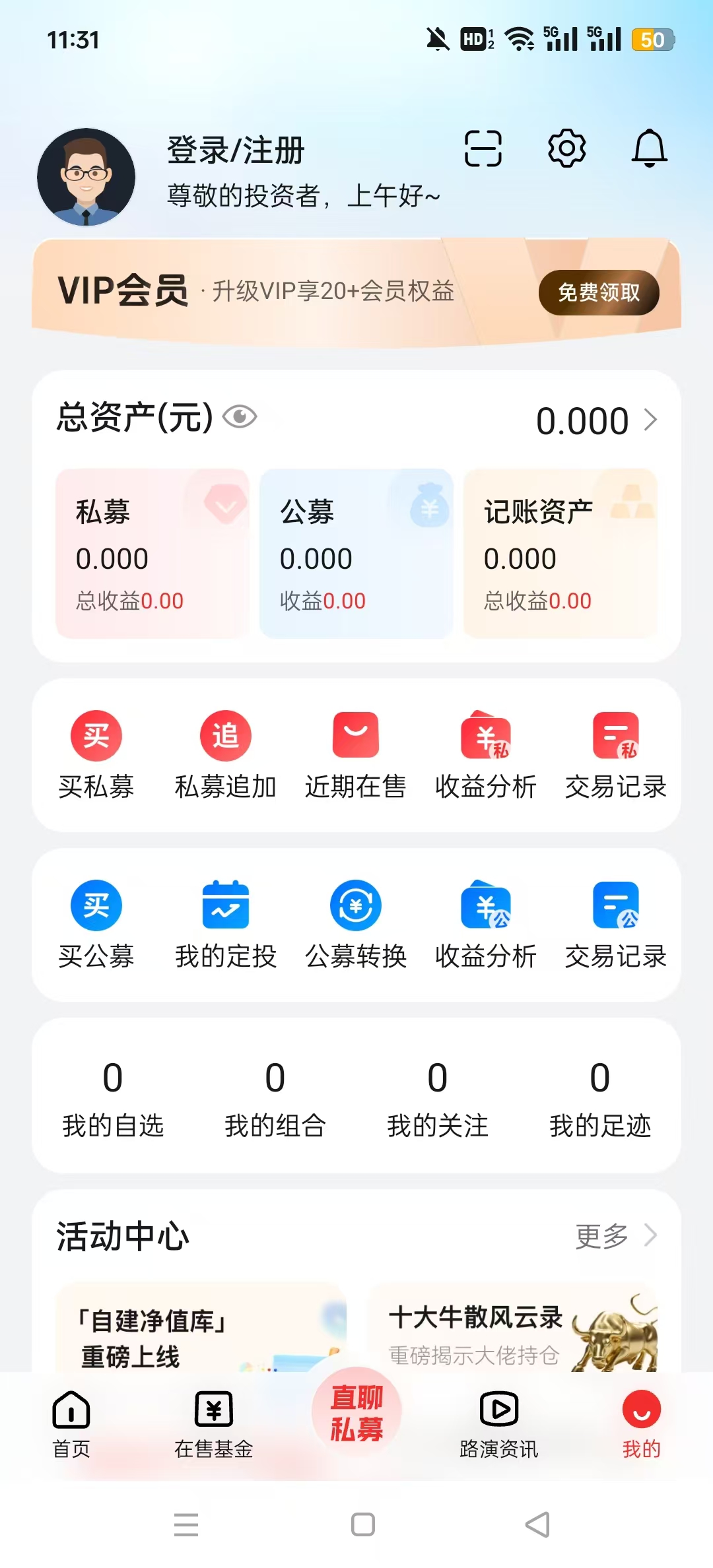Screen dimensions: 713x1568
Task: Claim VIP with 免费领取 button
Action: click(x=598, y=292)
